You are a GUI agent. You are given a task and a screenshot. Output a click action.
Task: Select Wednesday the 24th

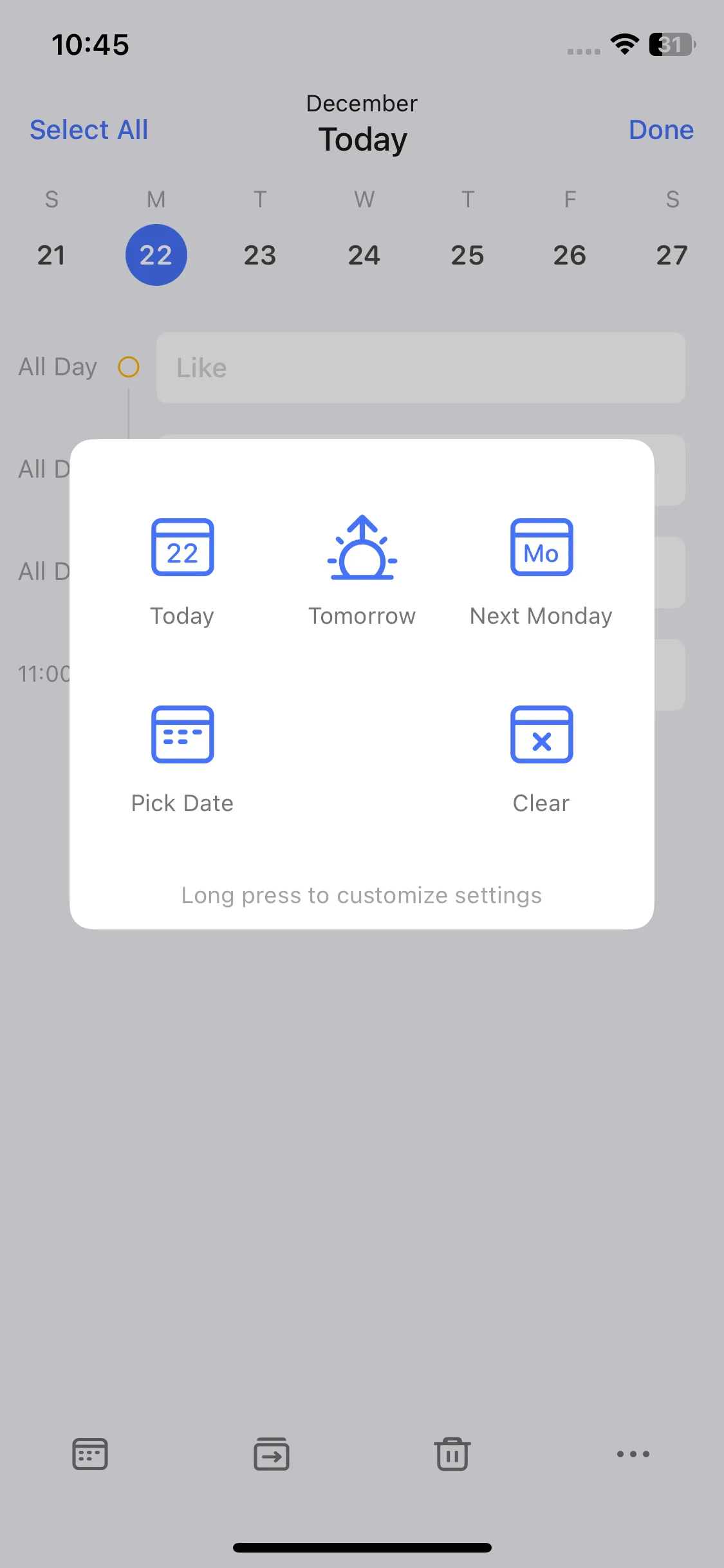pos(364,256)
